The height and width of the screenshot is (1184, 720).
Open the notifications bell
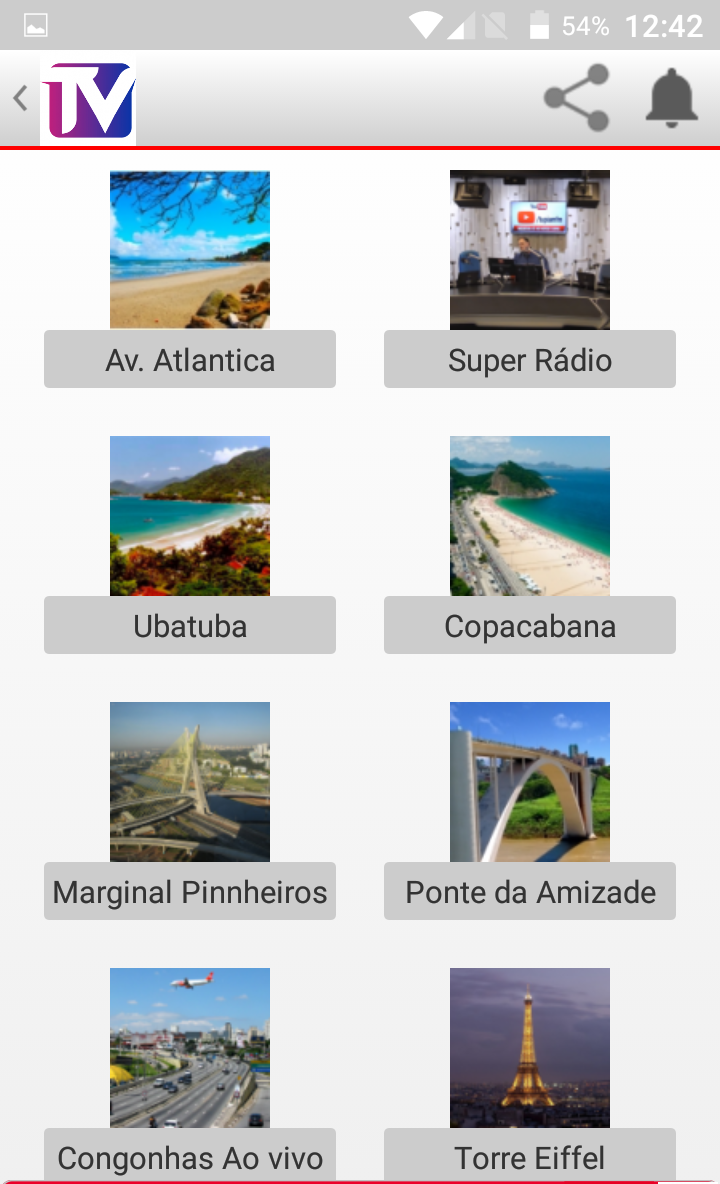pyautogui.click(x=671, y=98)
